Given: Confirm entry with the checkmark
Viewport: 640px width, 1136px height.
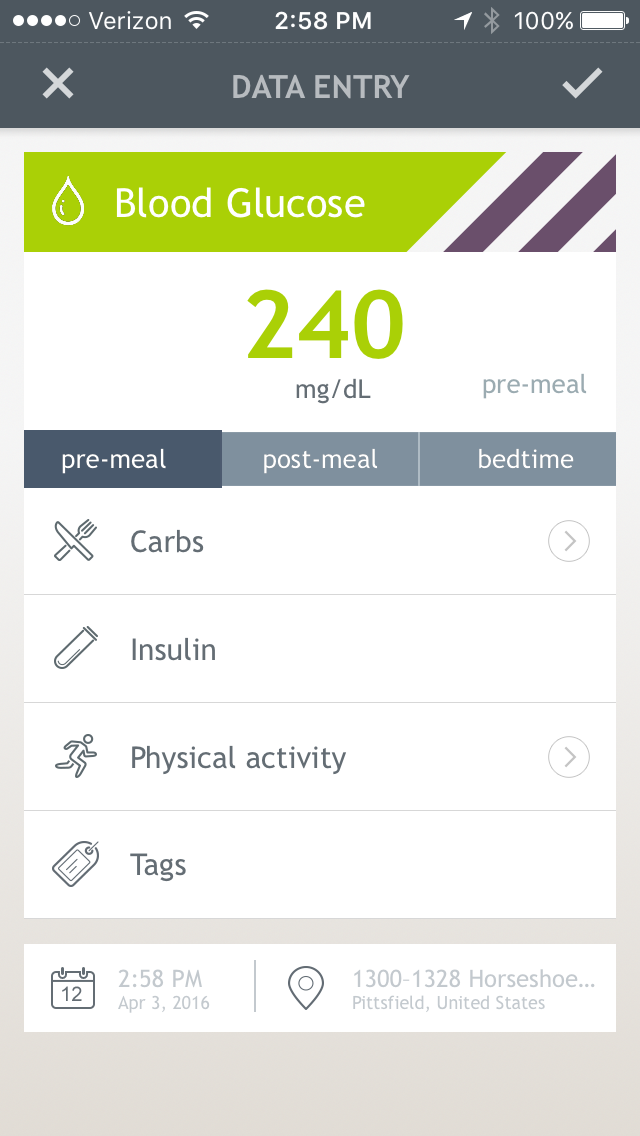Looking at the screenshot, I should 581,84.
